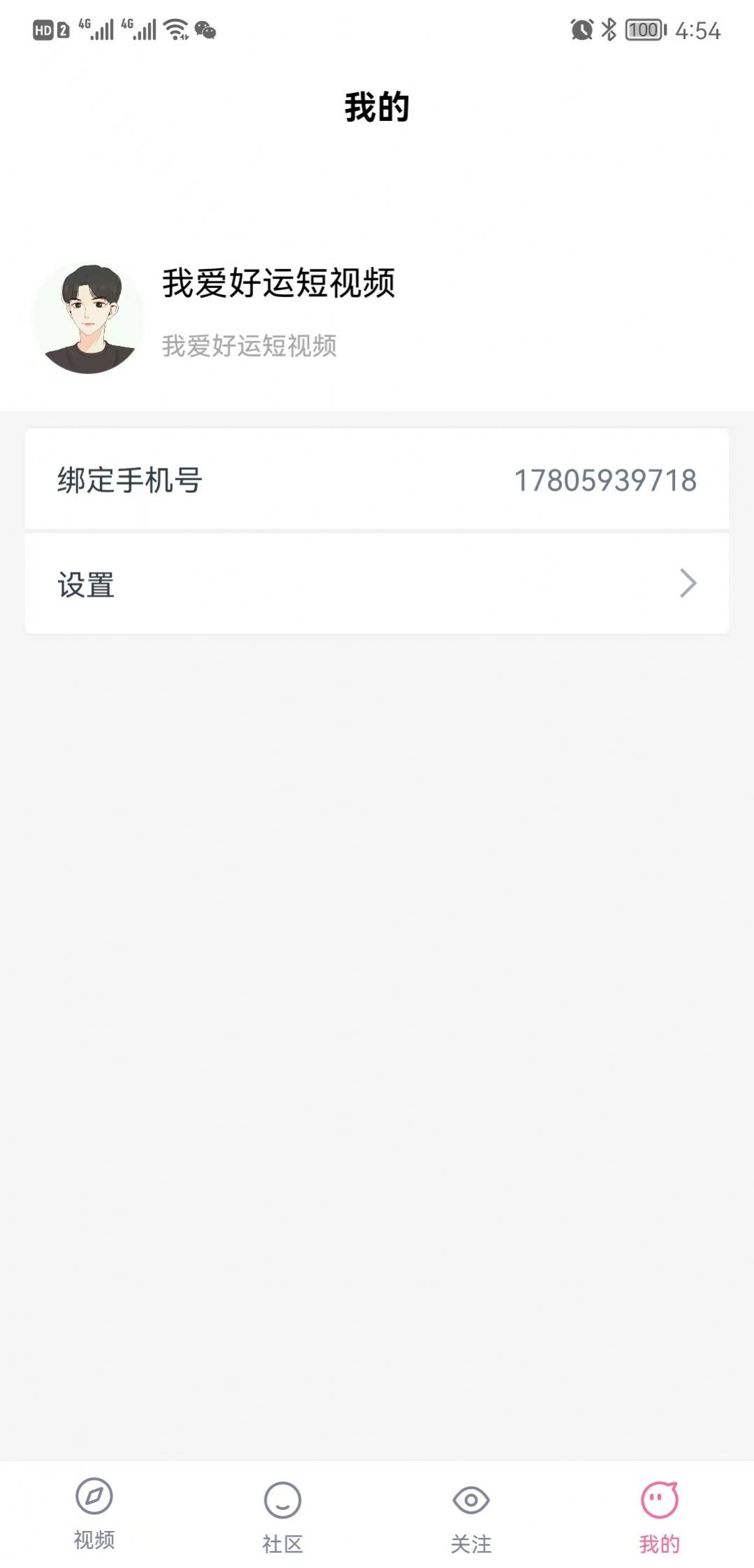Expand the 设置 row via its chevron
This screenshot has height=1568, width=754.
coord(689,582)
